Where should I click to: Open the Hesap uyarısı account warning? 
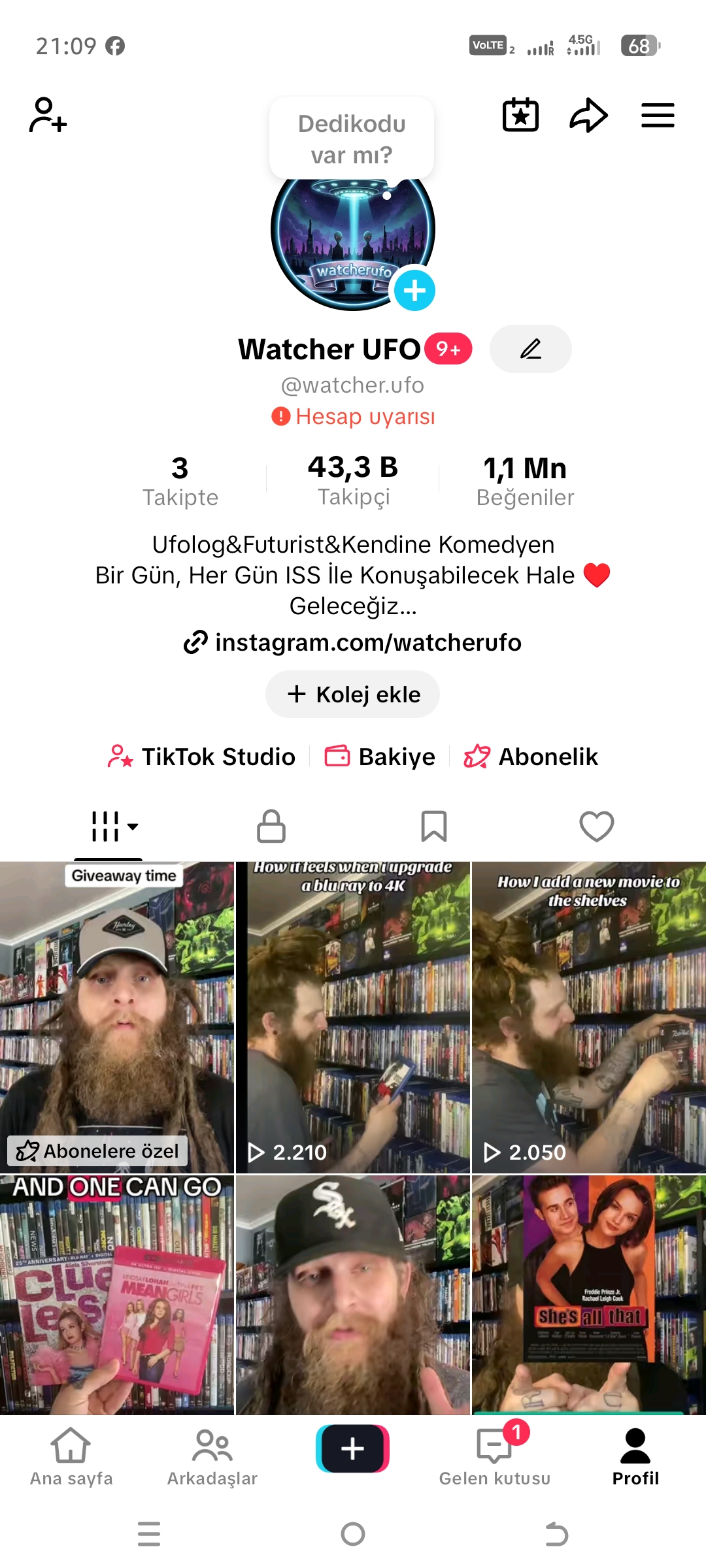353,416
